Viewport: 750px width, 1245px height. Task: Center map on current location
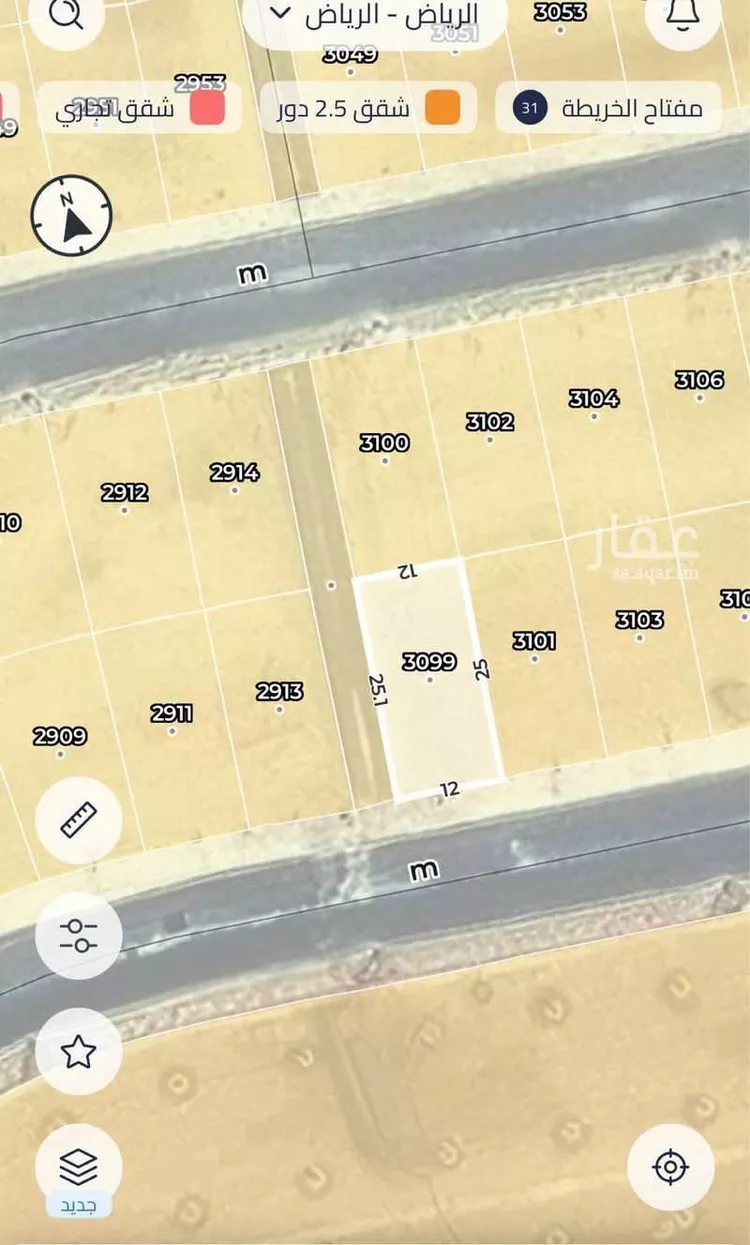(672, 1167)
